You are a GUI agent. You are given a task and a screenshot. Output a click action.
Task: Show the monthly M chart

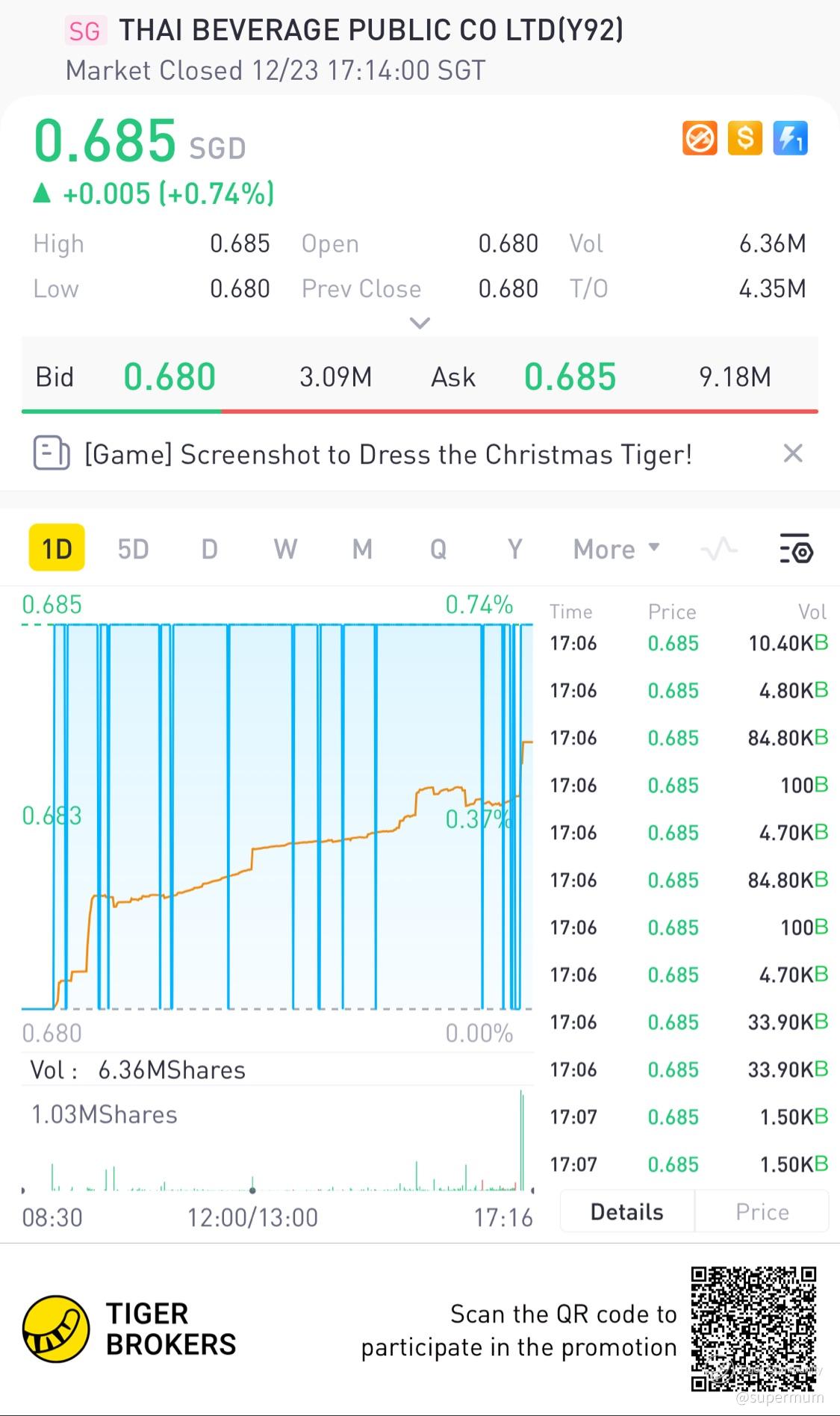362,549
